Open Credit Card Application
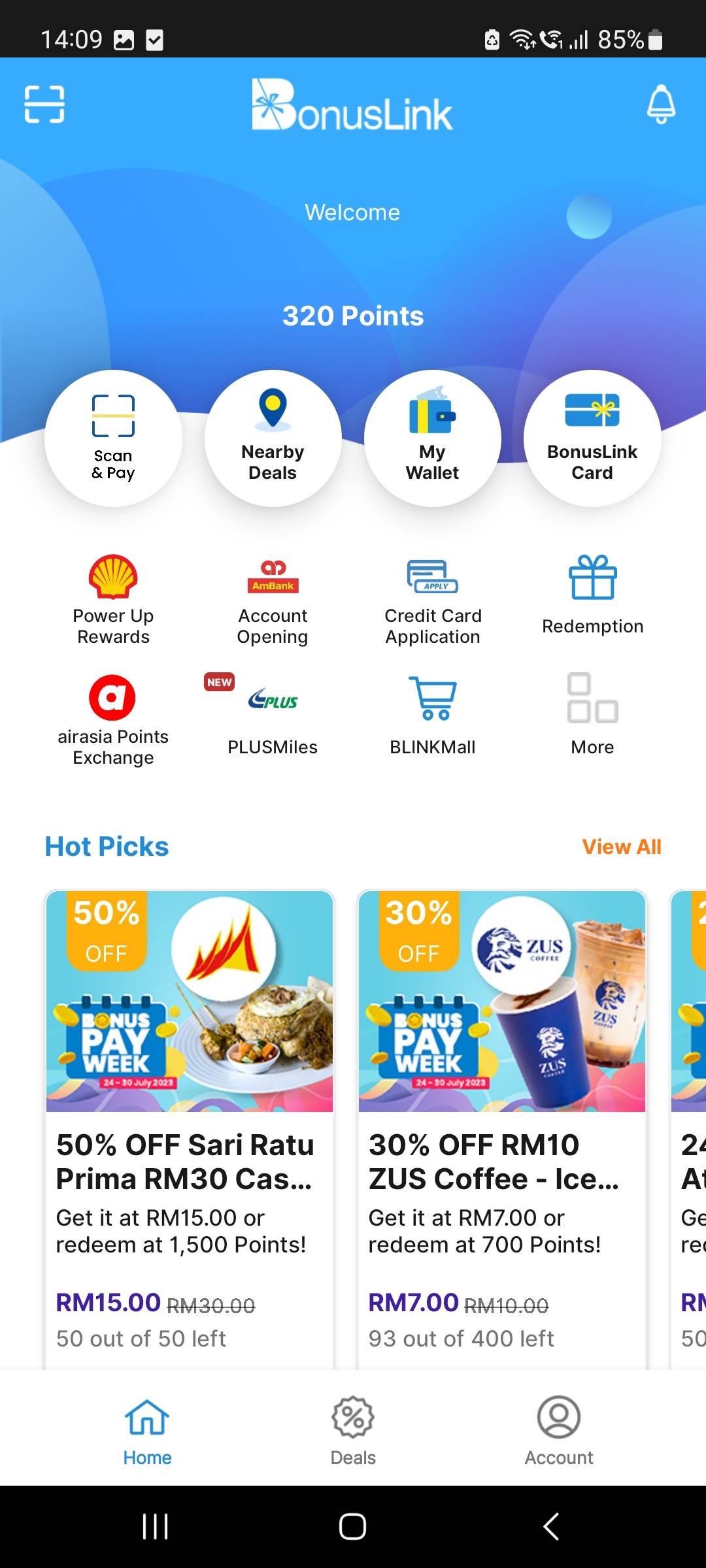This screenshot has height=1568, width=706. tap(432, 599)
